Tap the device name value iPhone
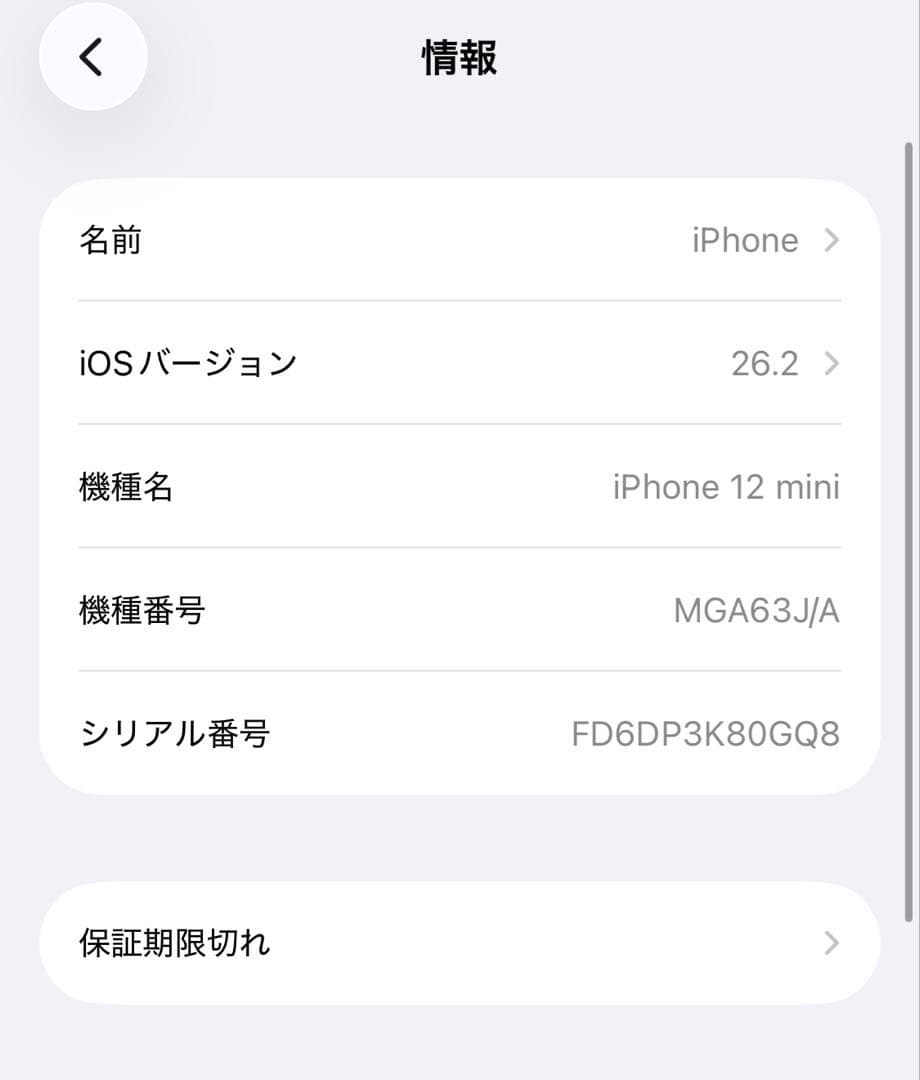Image resolution: width=920 pixels, height=1080 pixels. pyautogui.click(x=744, y=240)
